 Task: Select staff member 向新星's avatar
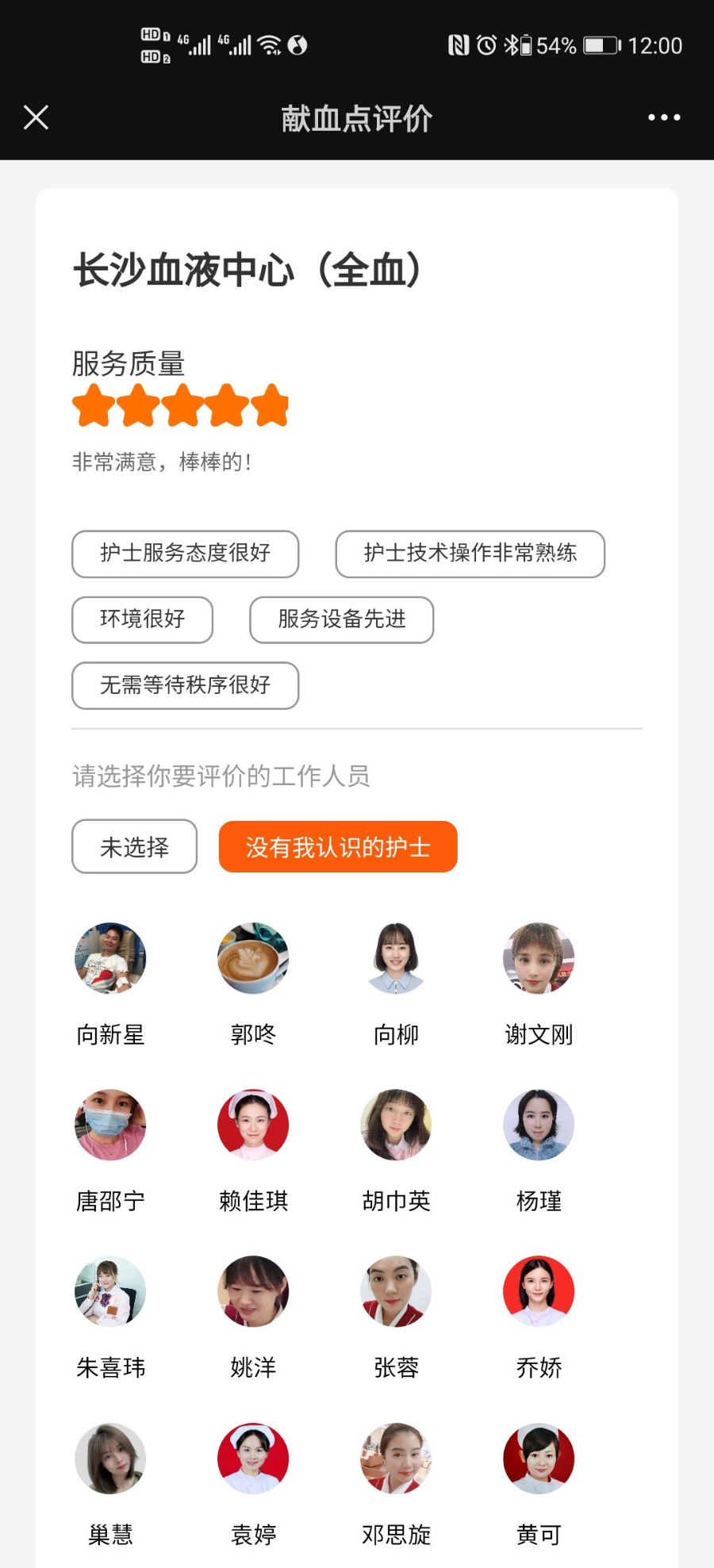click(109, 958)
